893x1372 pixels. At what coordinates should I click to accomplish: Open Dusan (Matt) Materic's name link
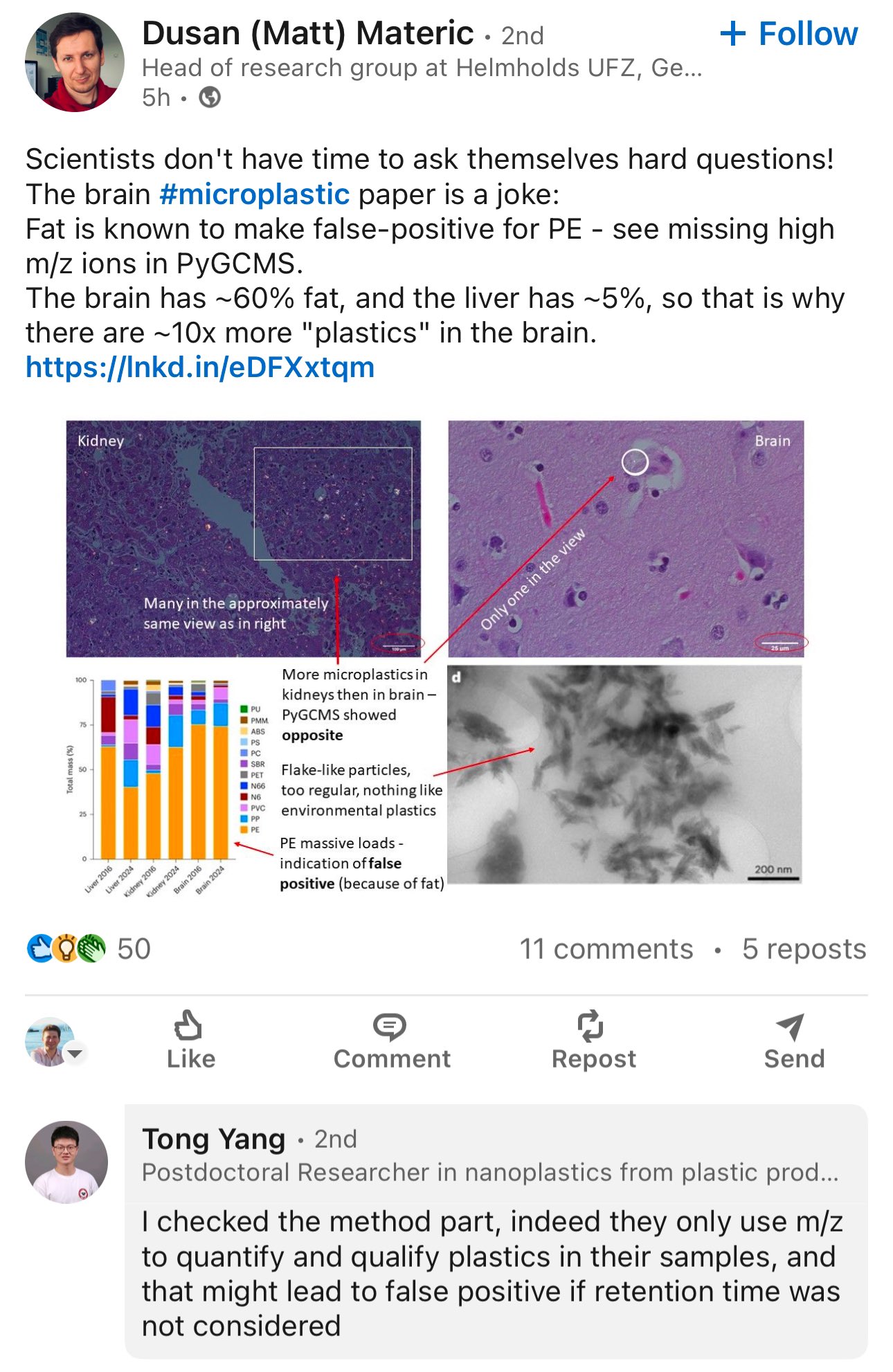click(x=307, y=33)
